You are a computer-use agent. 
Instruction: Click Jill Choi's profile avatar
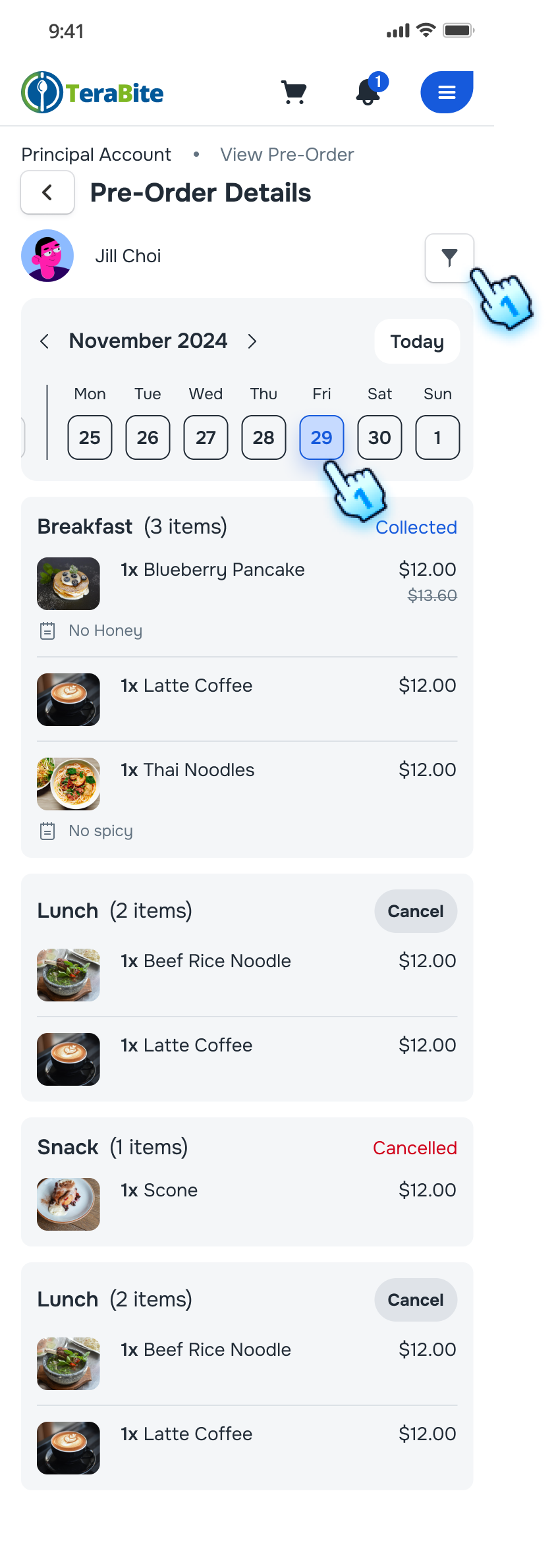coord(47,256)
